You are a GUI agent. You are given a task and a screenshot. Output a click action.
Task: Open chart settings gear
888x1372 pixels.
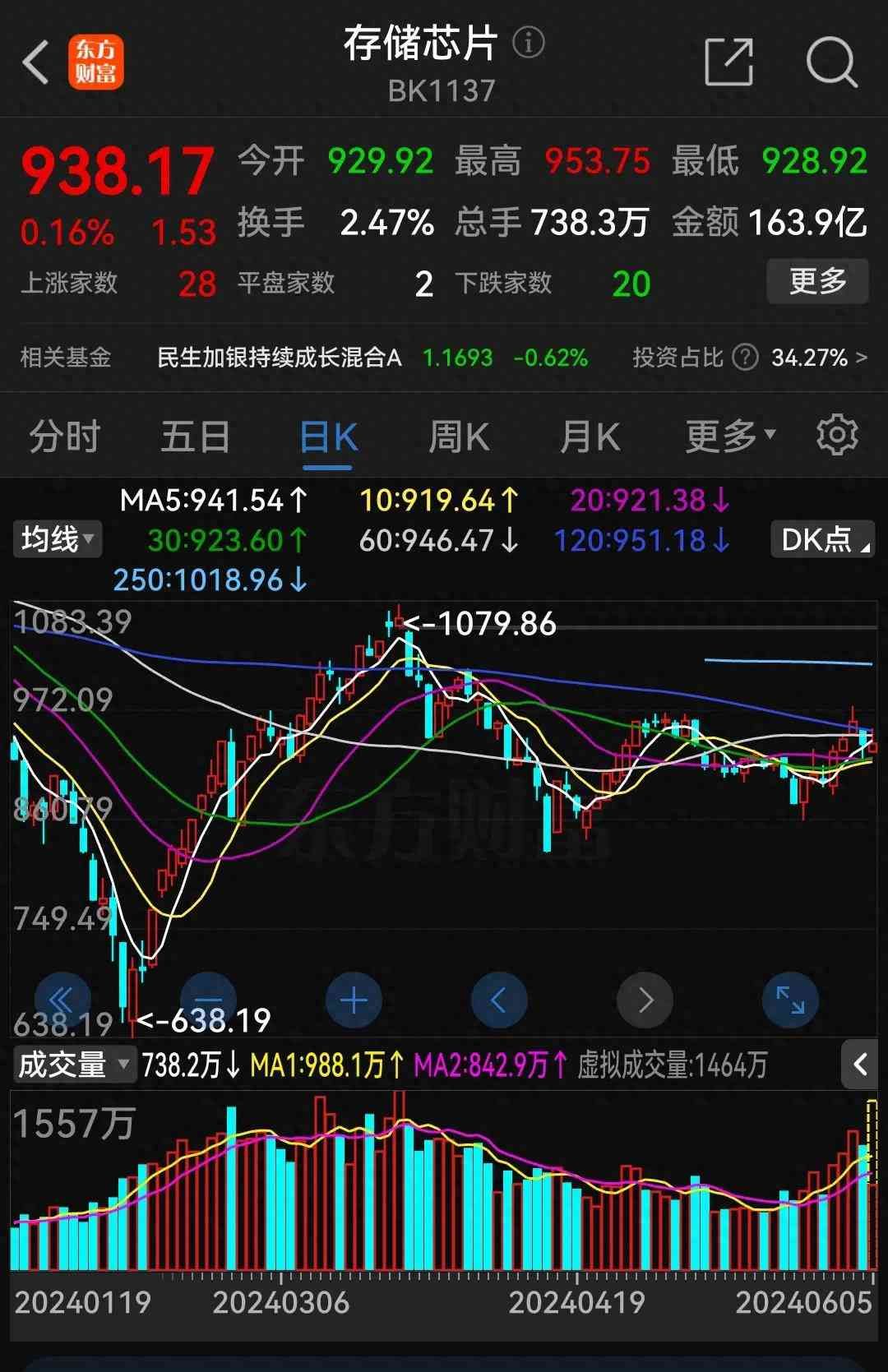pos(837,435)
